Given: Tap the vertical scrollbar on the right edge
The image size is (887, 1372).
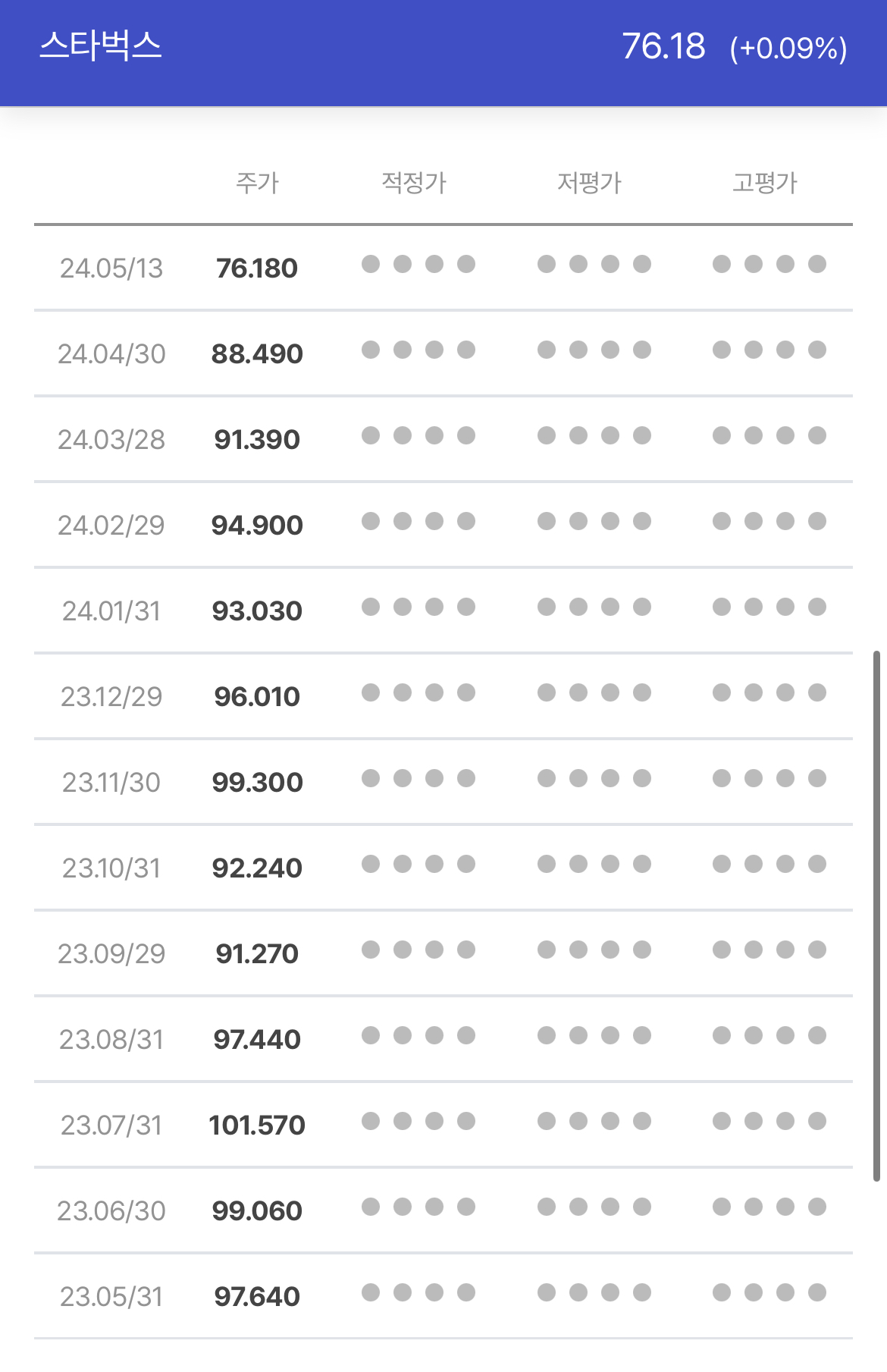Looking at the screenshot, I should point(876,915).
